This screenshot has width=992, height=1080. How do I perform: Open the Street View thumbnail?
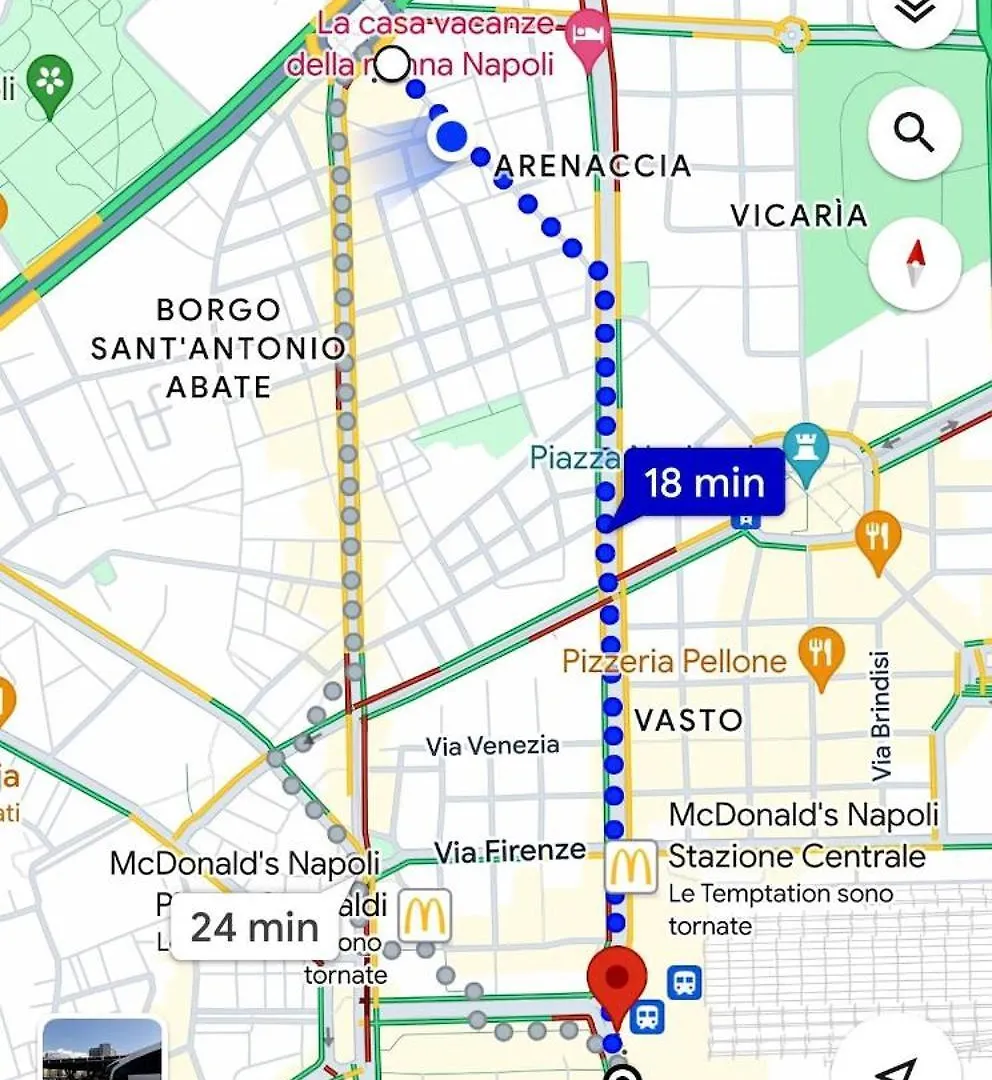click(102, 1050)
